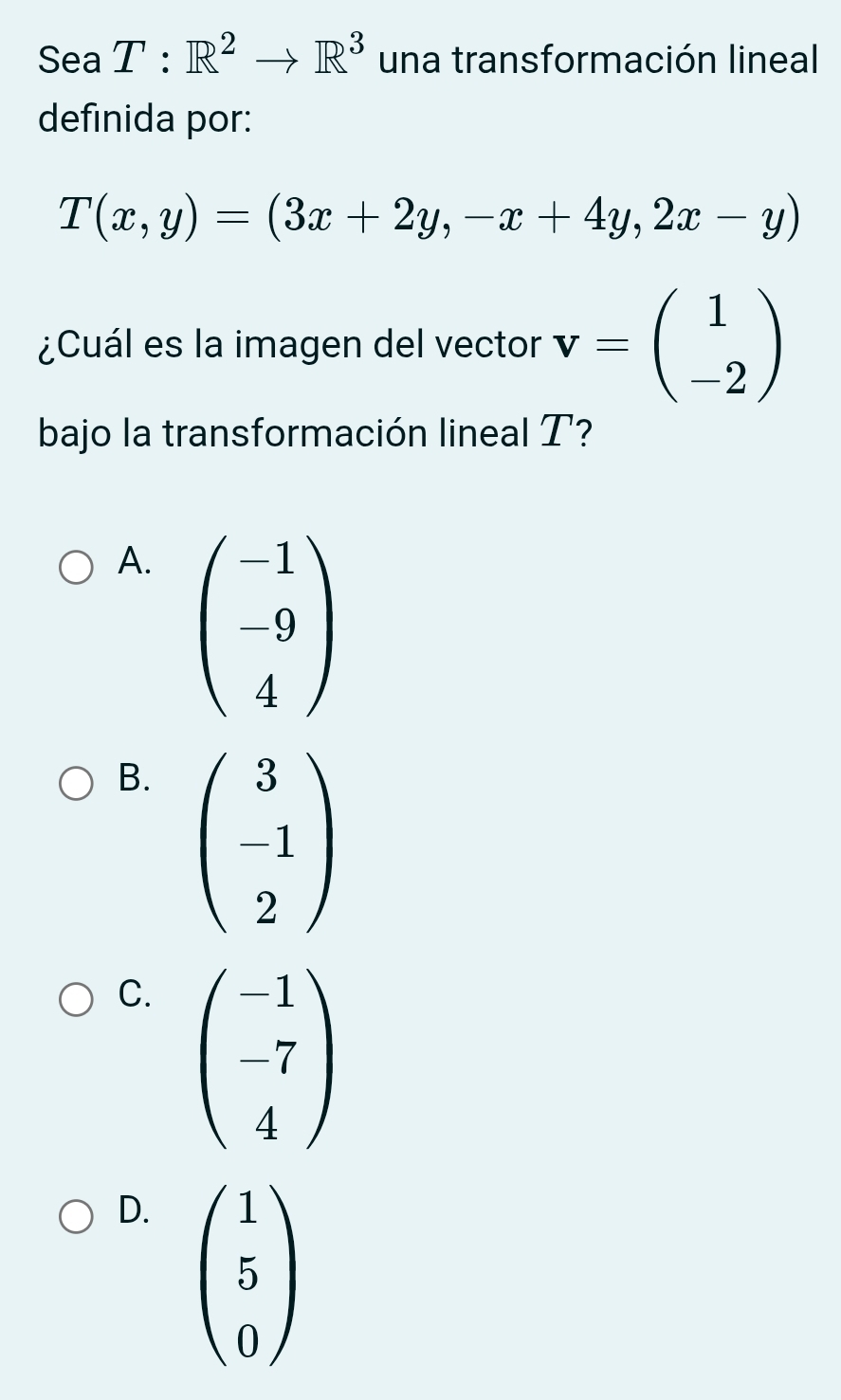Pick answer option D

(77, 1216)
